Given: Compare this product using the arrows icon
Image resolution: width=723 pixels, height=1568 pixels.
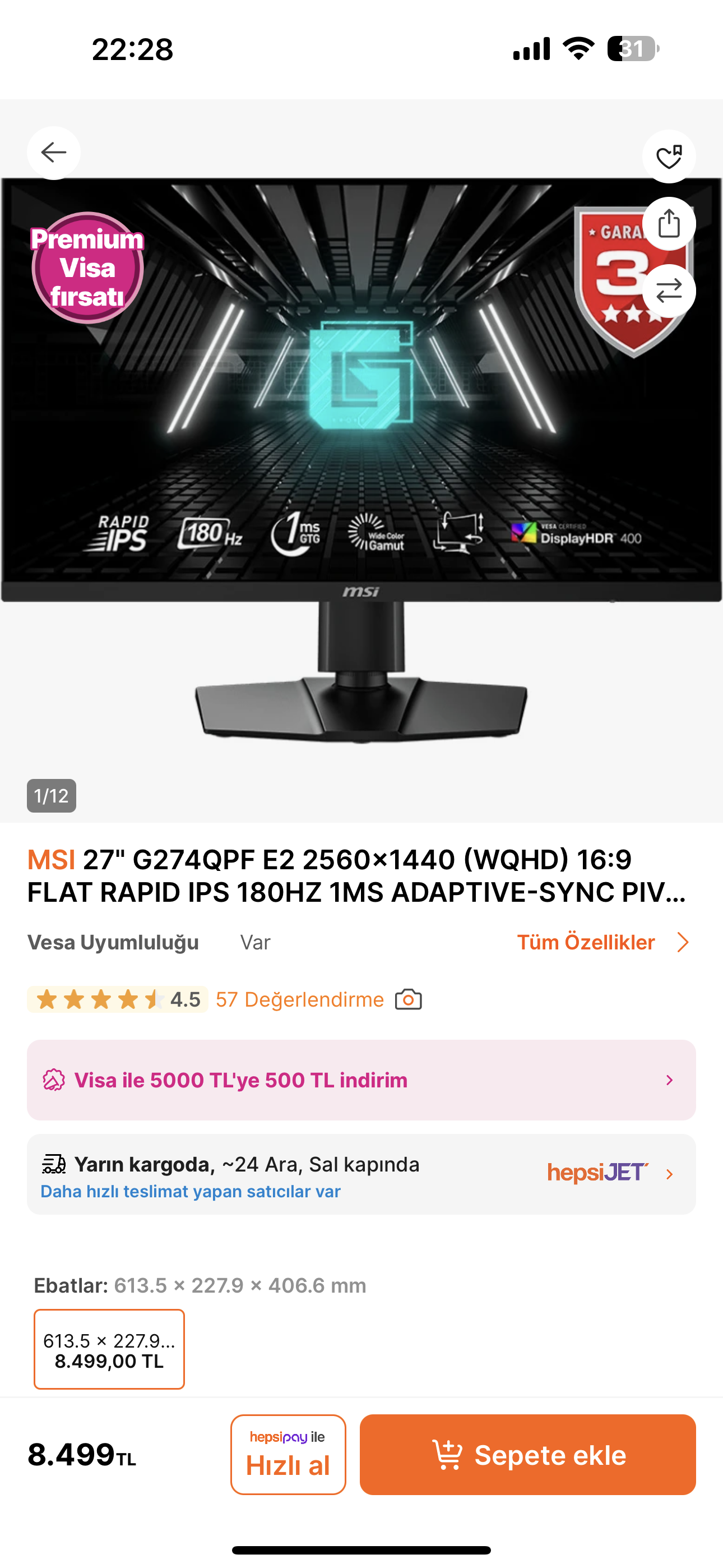Looking at the screenshot, I should pyautogui.click(x=669, y=291).
